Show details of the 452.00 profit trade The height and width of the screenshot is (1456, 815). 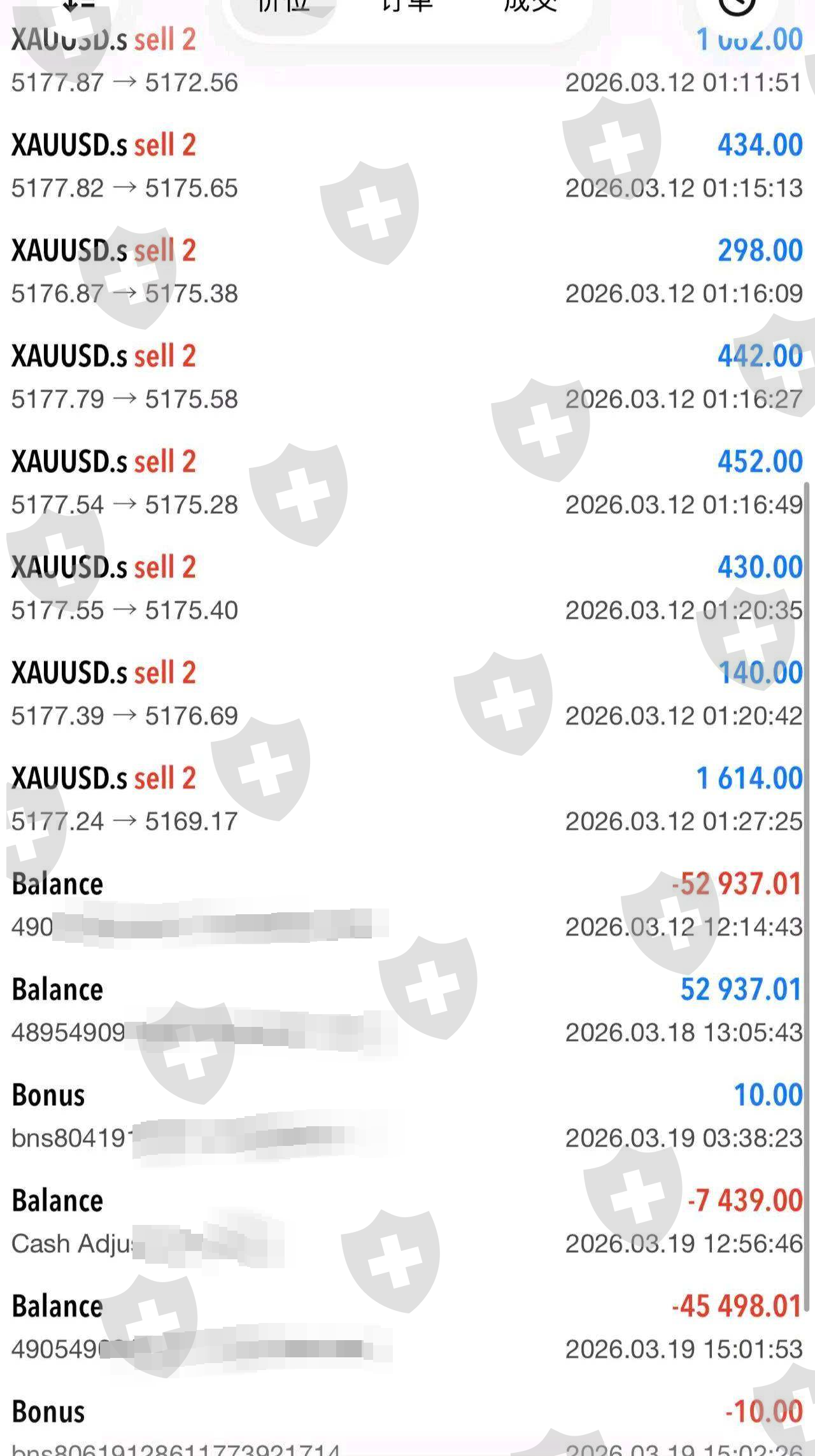pyautogui.click(x=407, y=483)
